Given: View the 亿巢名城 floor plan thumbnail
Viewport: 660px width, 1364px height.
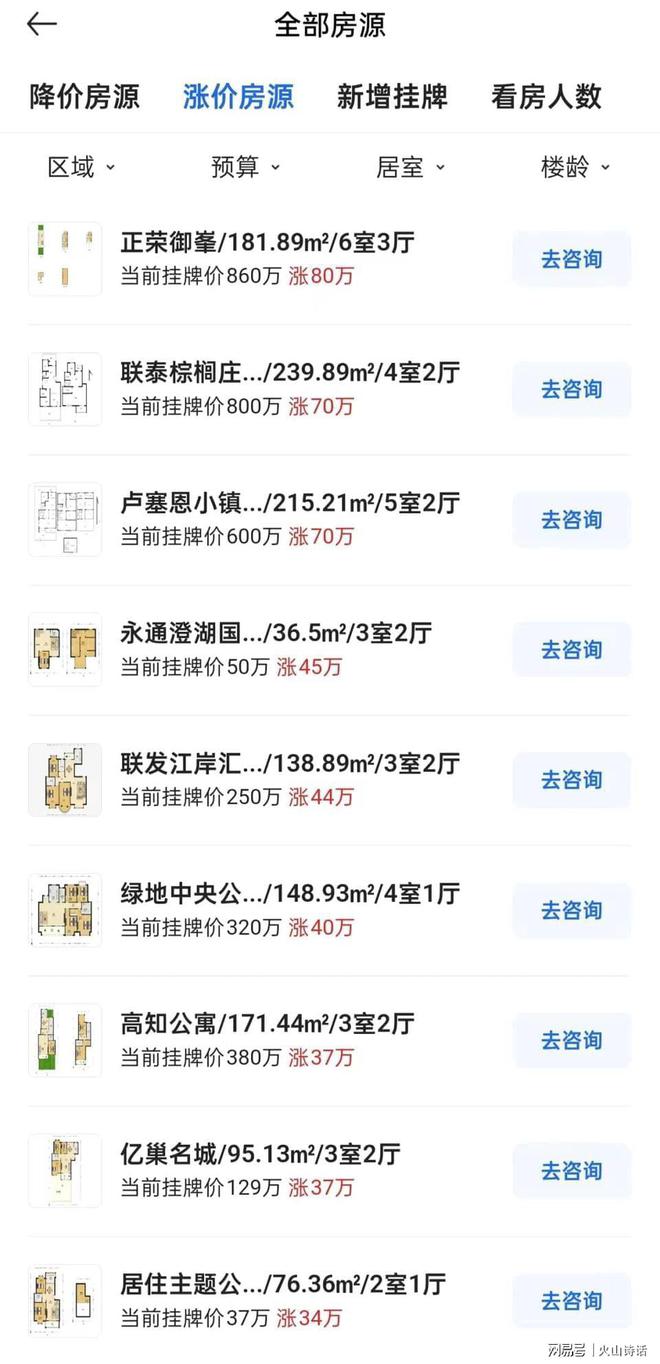Looking at the screenshot, I should 65,1170.
